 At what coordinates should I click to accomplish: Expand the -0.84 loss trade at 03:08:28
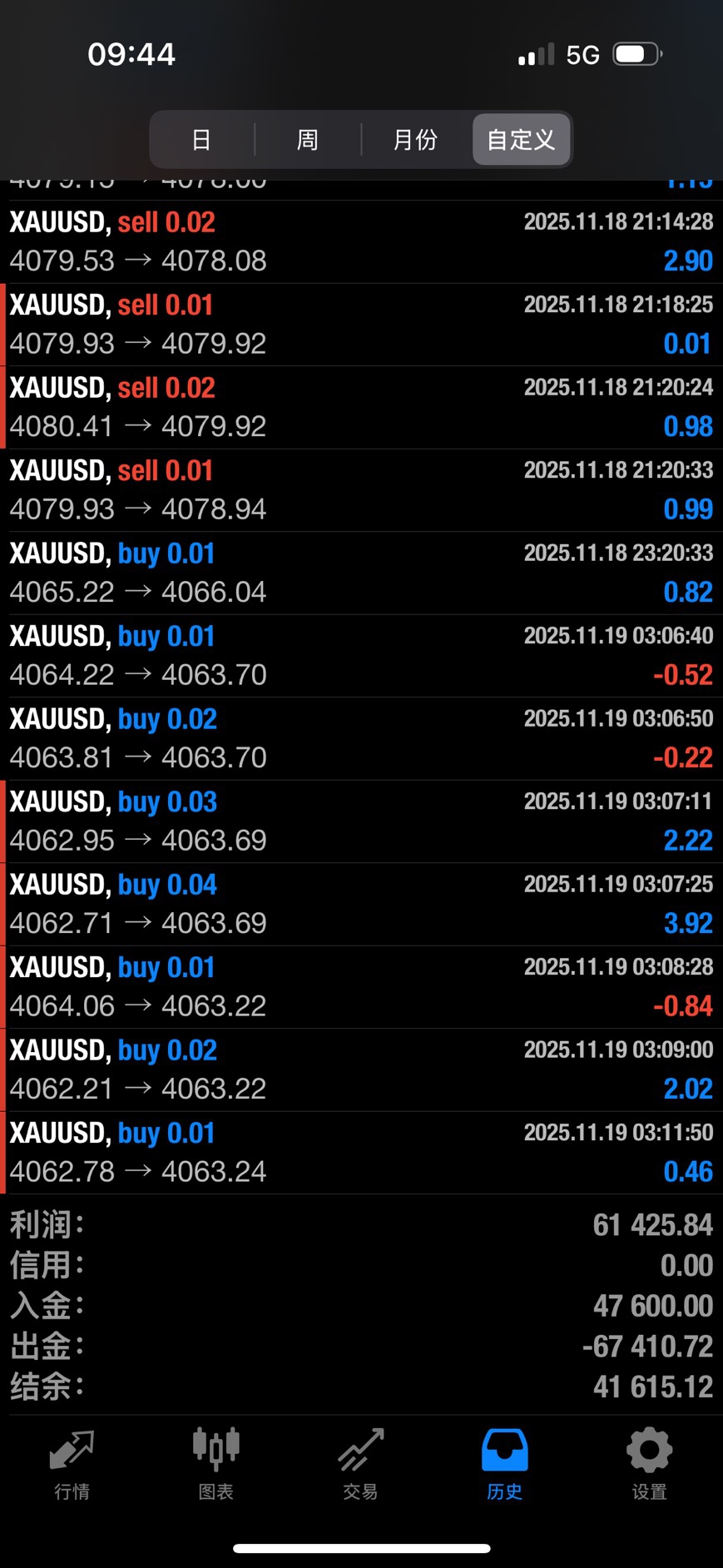(x=361, y=987)
